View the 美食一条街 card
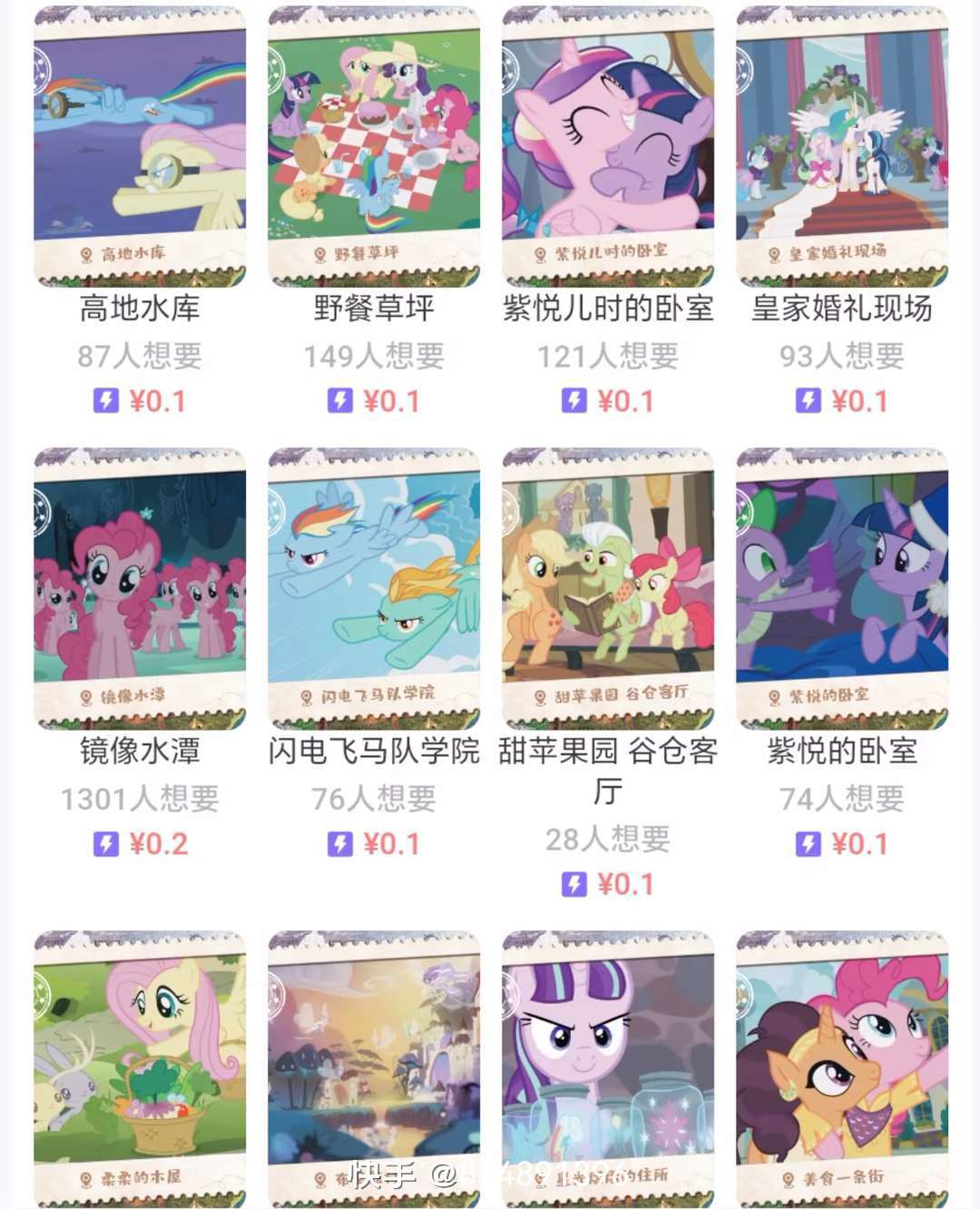Viewport: 980px width, 1209px height. click(842, 1062)
